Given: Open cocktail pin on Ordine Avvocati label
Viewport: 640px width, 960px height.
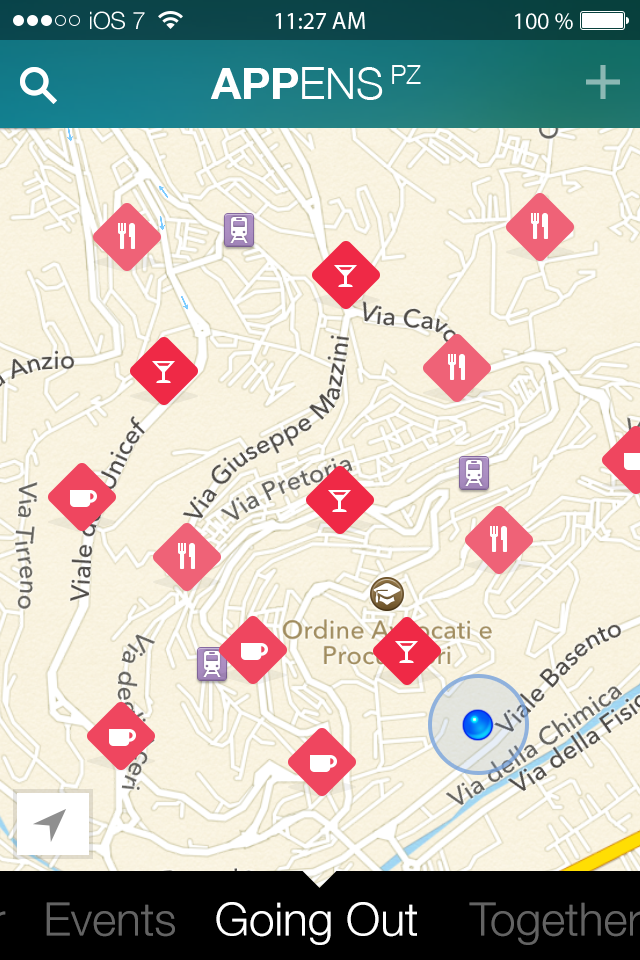Looking at the screenshot, I should pos(406,650).
